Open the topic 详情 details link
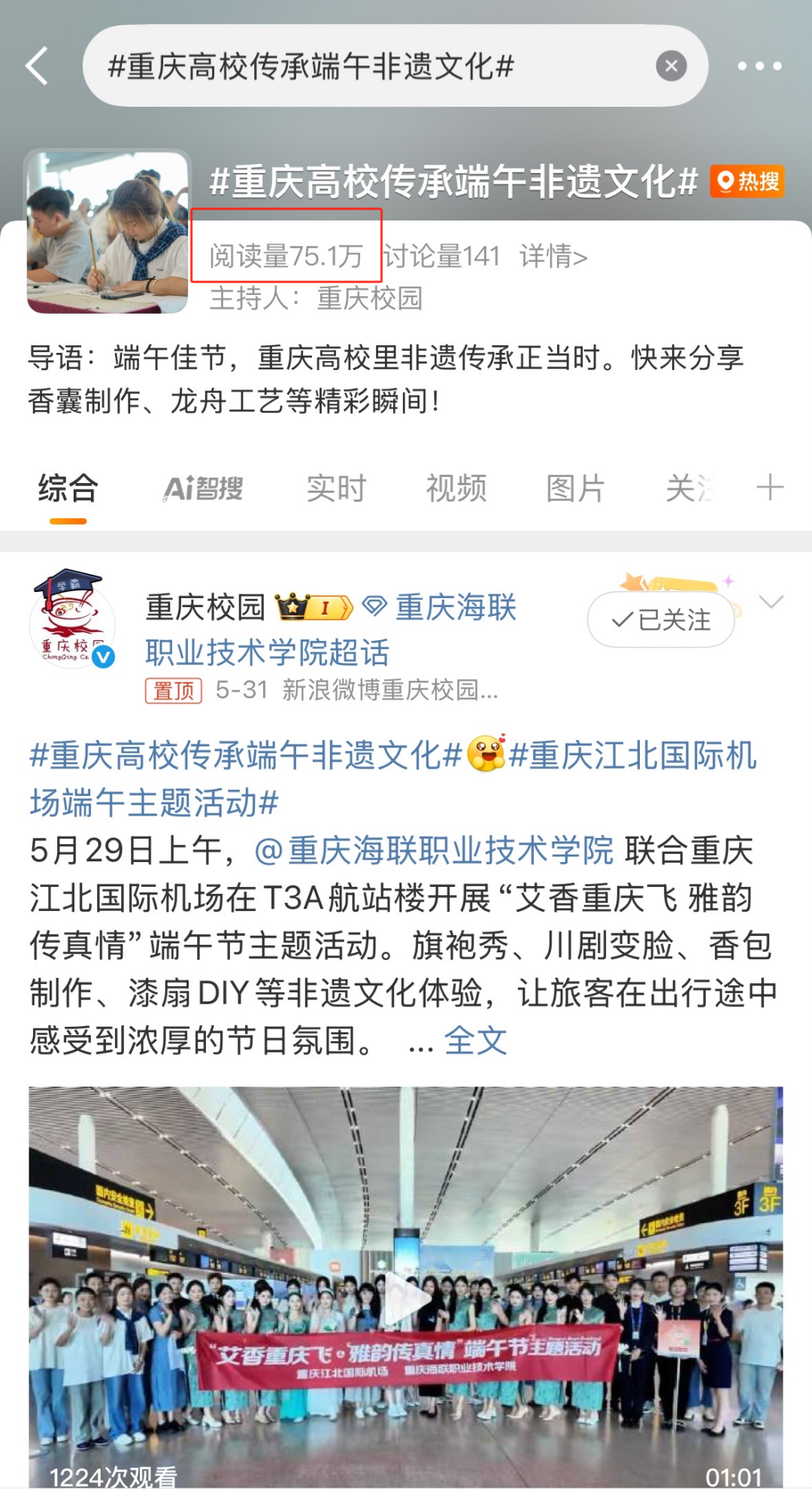812x1494 pixels. click(553, 257)
